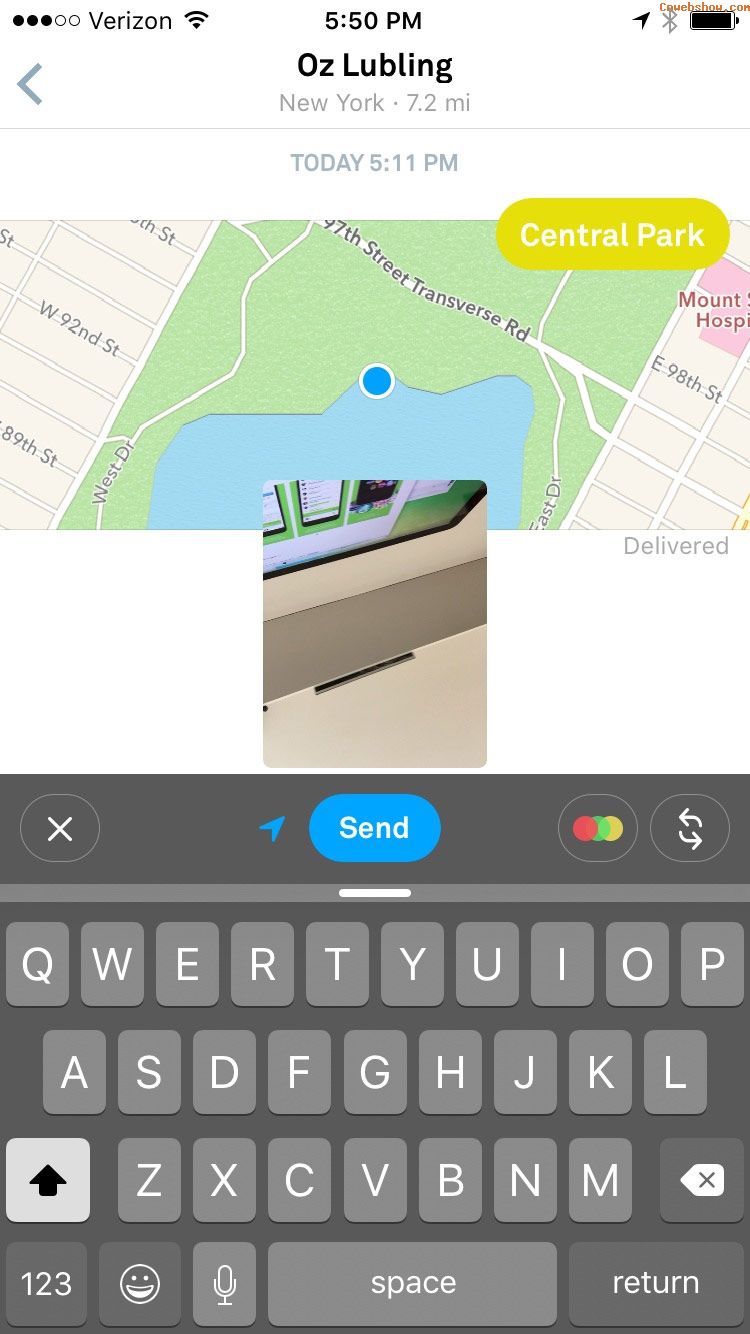Tap the return key

656,1284
